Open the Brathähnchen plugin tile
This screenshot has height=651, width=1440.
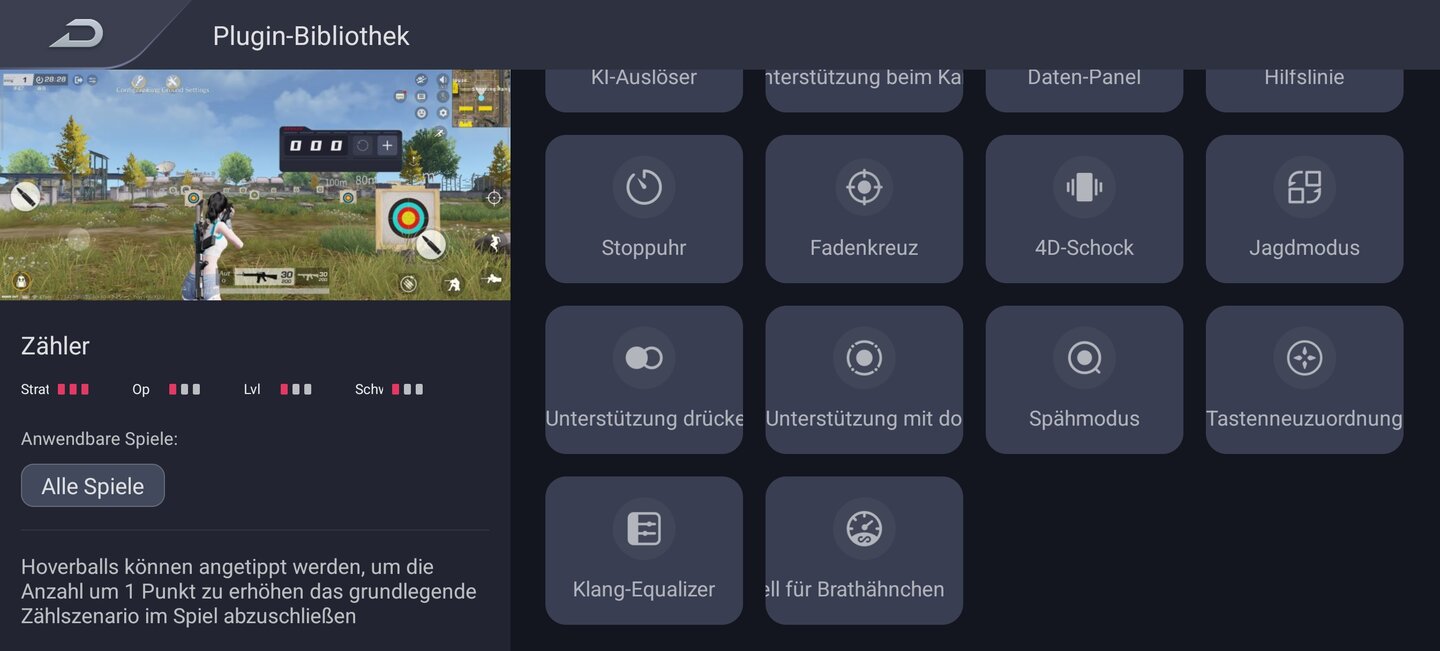[x=864, y=550]
